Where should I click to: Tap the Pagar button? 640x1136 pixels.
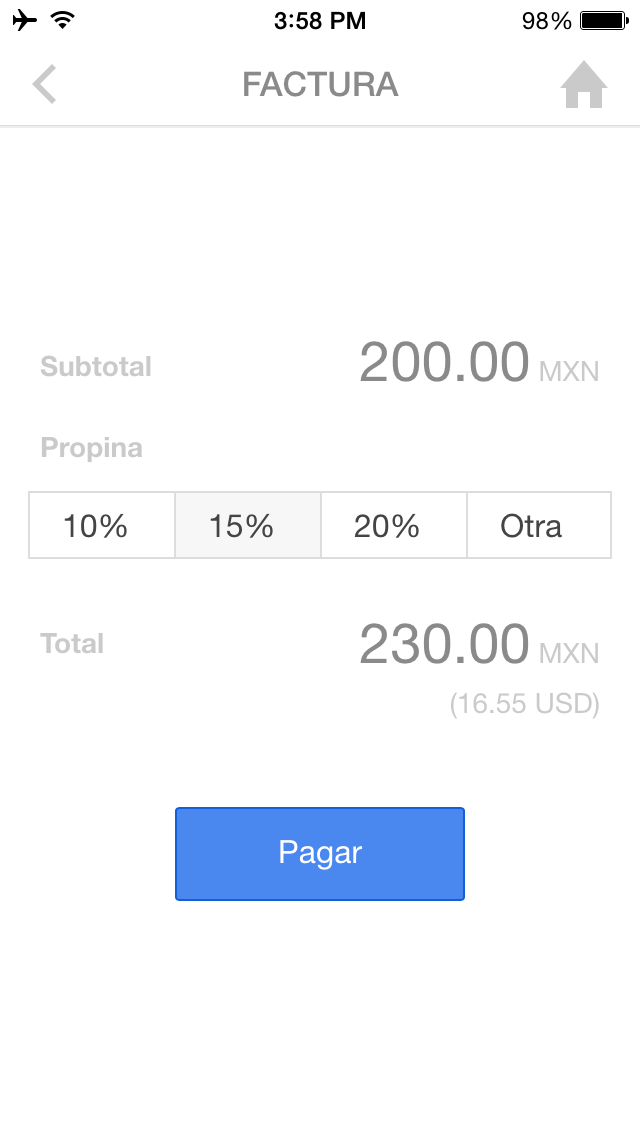320,854
